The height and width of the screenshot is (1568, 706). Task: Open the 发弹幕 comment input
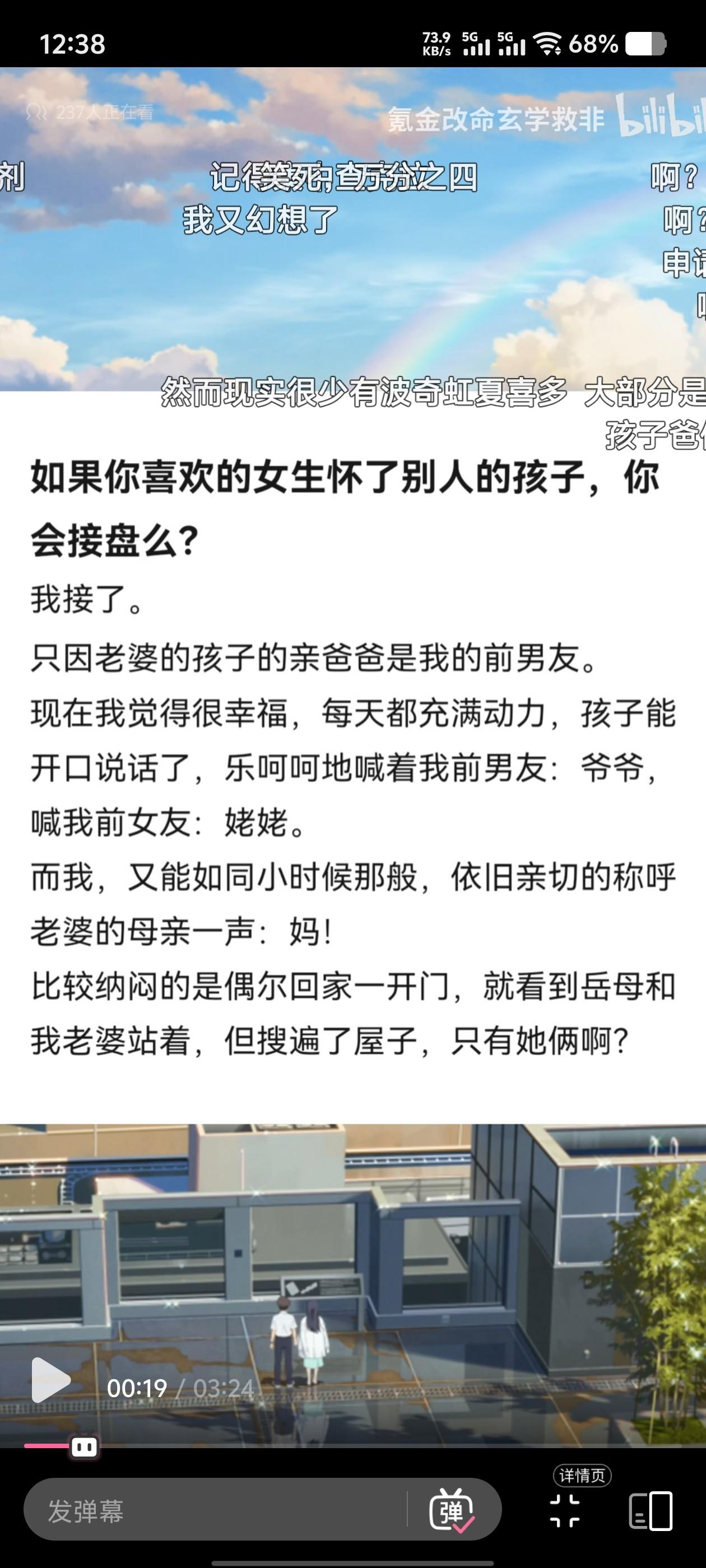point(213,1511)
